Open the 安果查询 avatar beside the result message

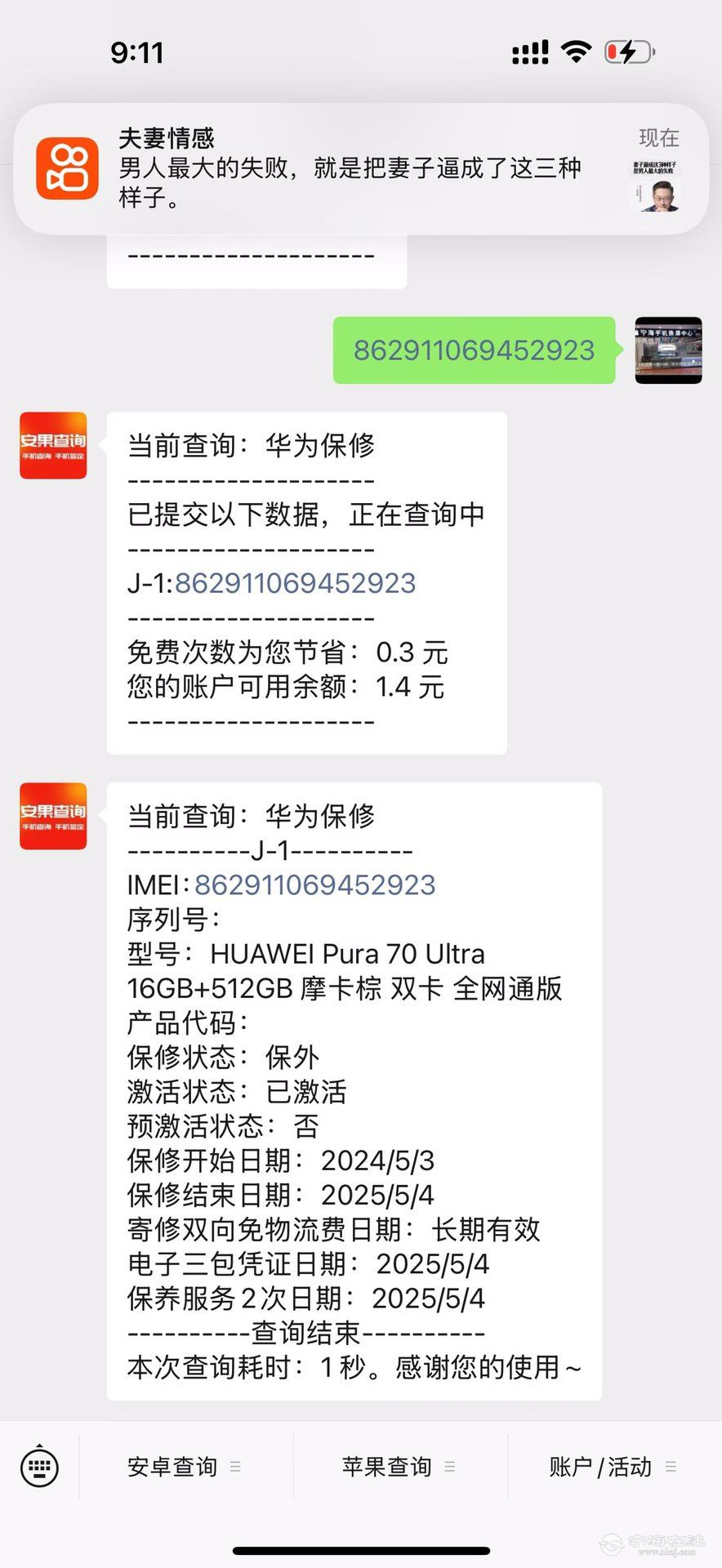[x=53, y=816]
